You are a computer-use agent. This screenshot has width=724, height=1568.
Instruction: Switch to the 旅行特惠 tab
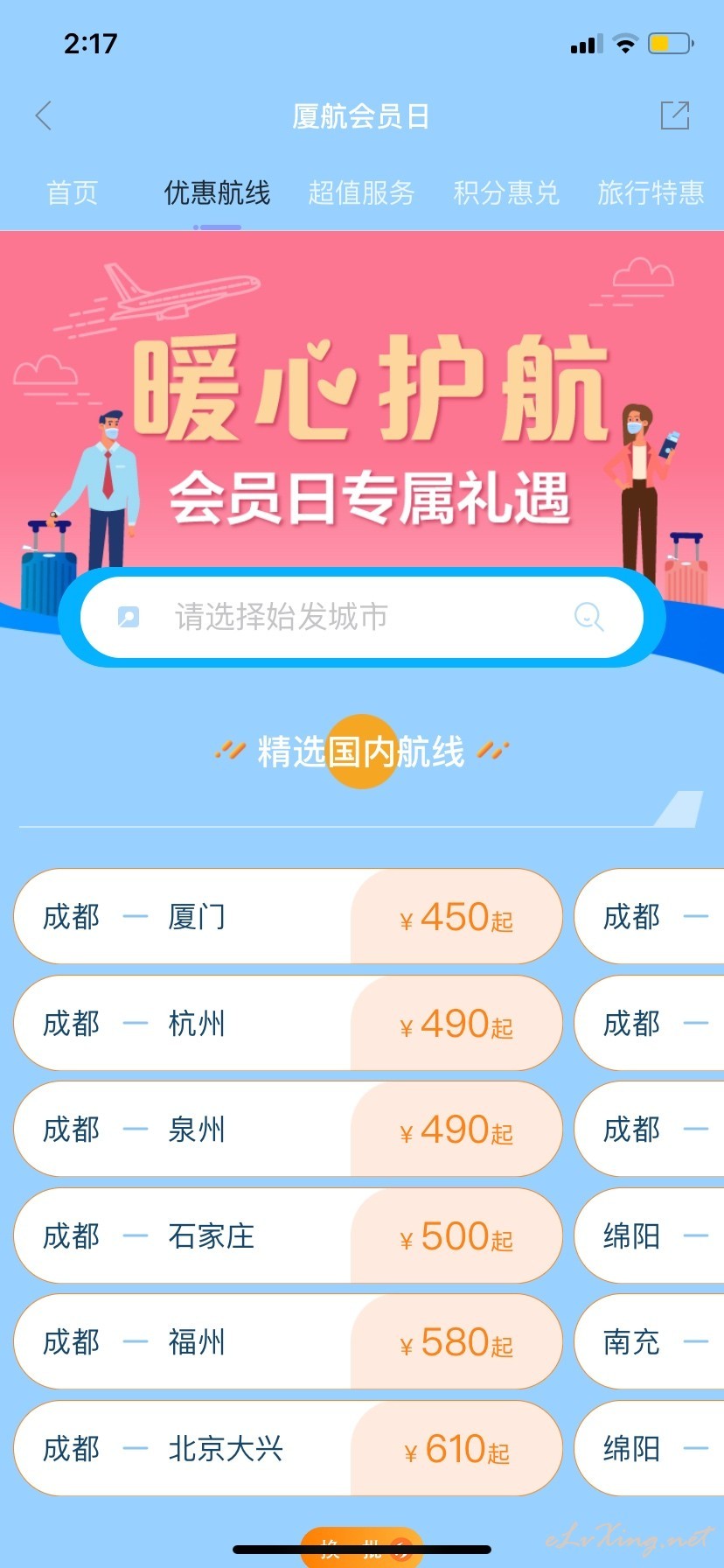point(651,192)
